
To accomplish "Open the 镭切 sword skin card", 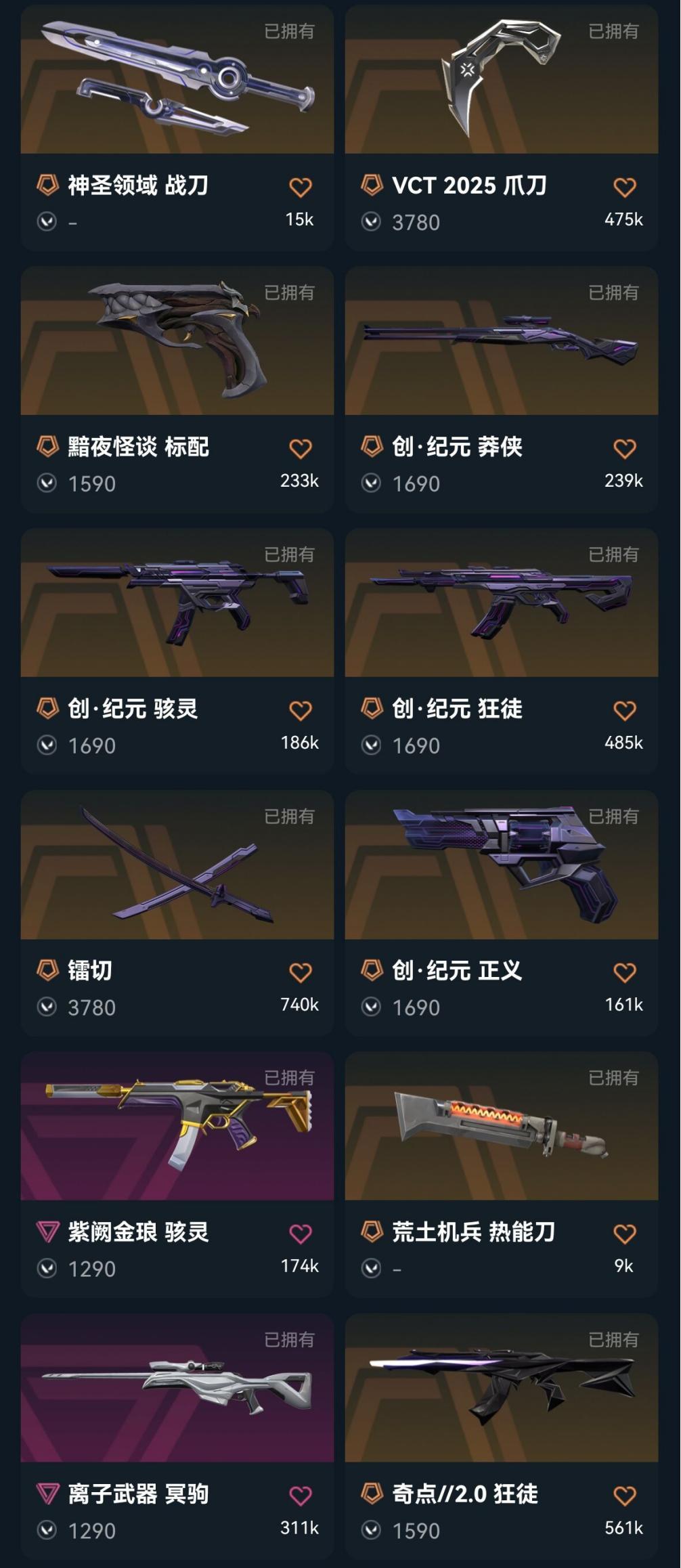I will click(x=177, y=866).
